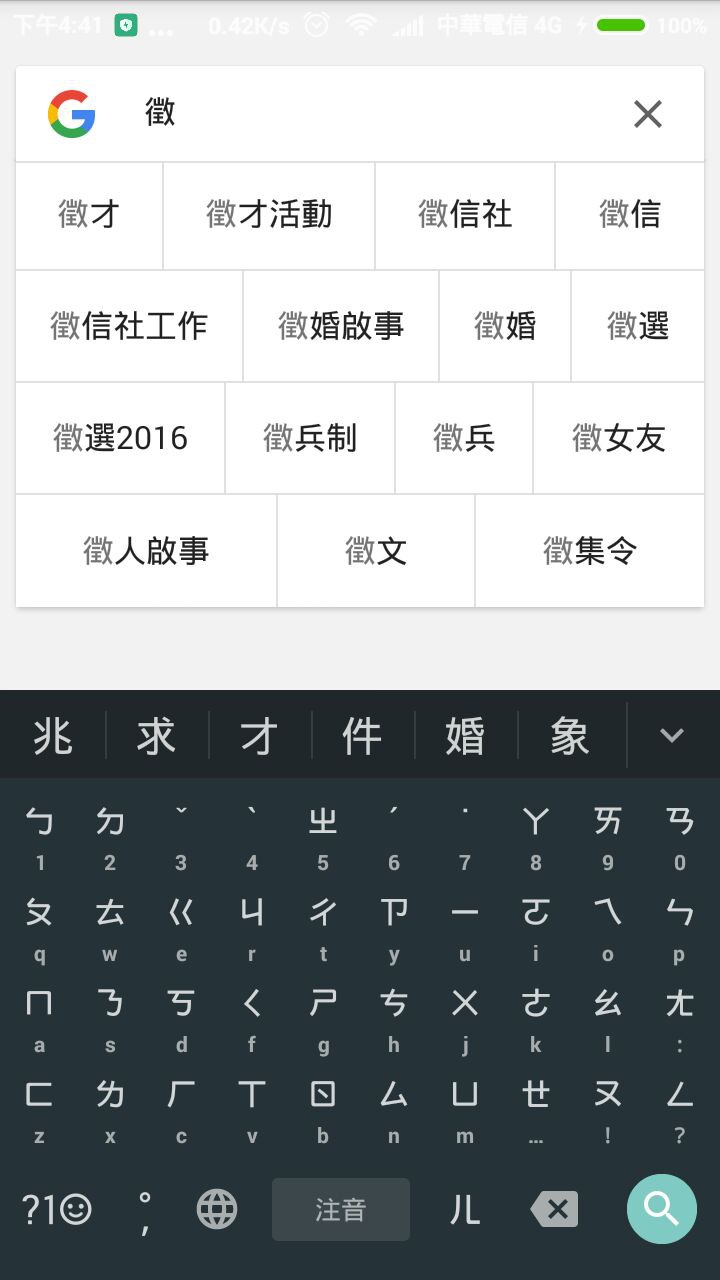Pick the 徵人啟事 suggestion

click(x=146, y=550)
